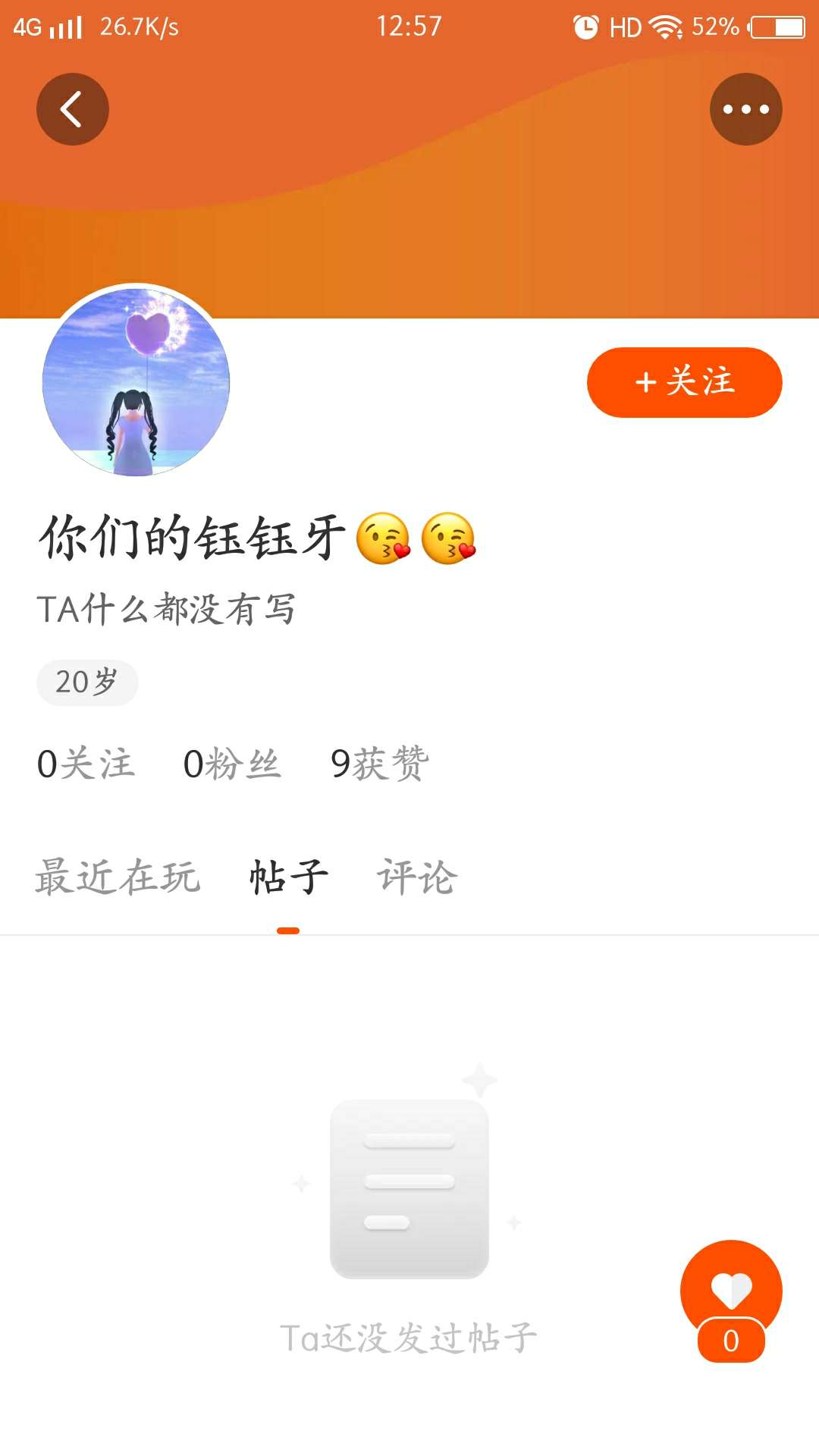
Task: Follow this user with +关注
Action: click(684, 382)
